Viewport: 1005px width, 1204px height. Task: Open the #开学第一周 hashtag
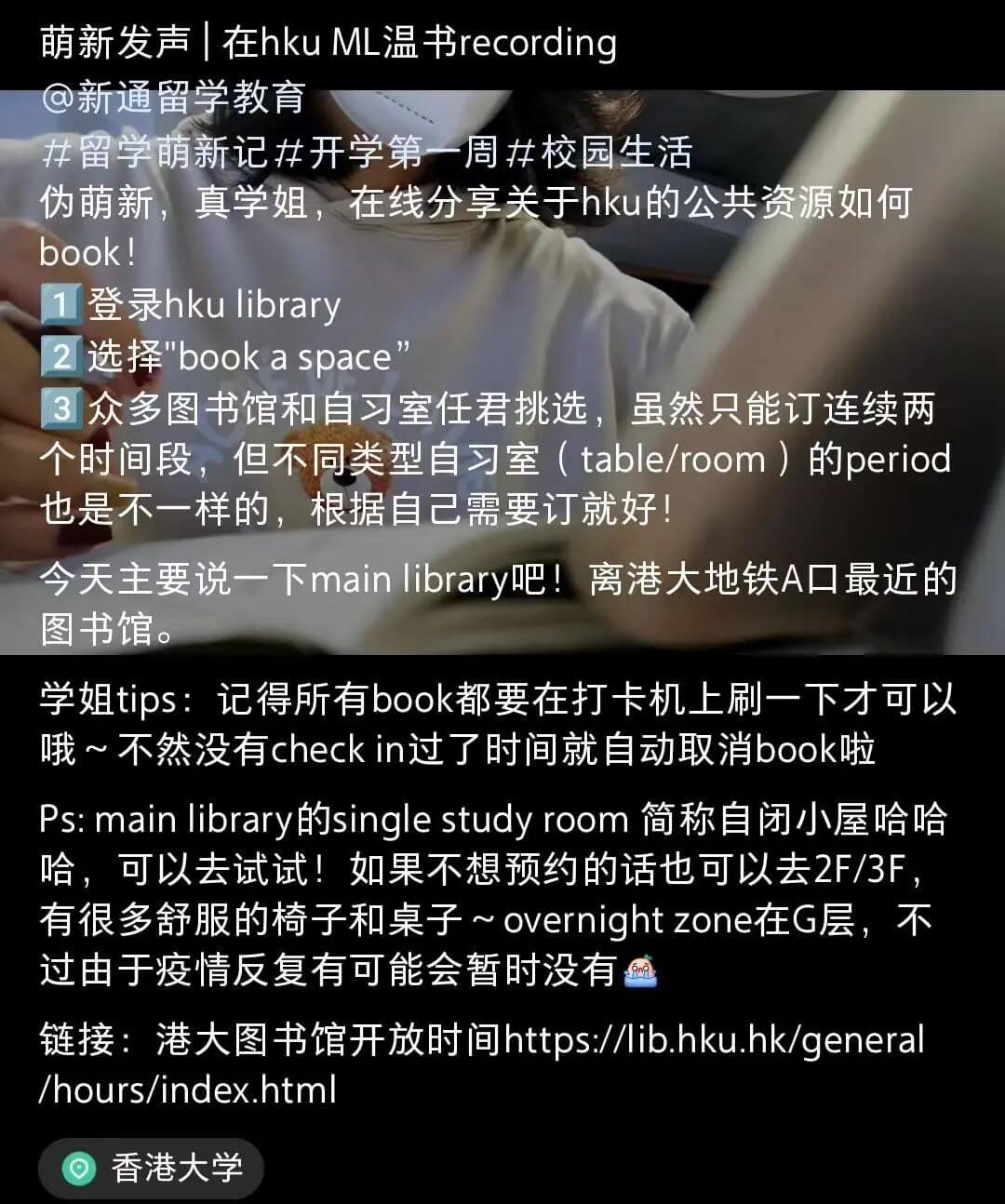point(385,152)
